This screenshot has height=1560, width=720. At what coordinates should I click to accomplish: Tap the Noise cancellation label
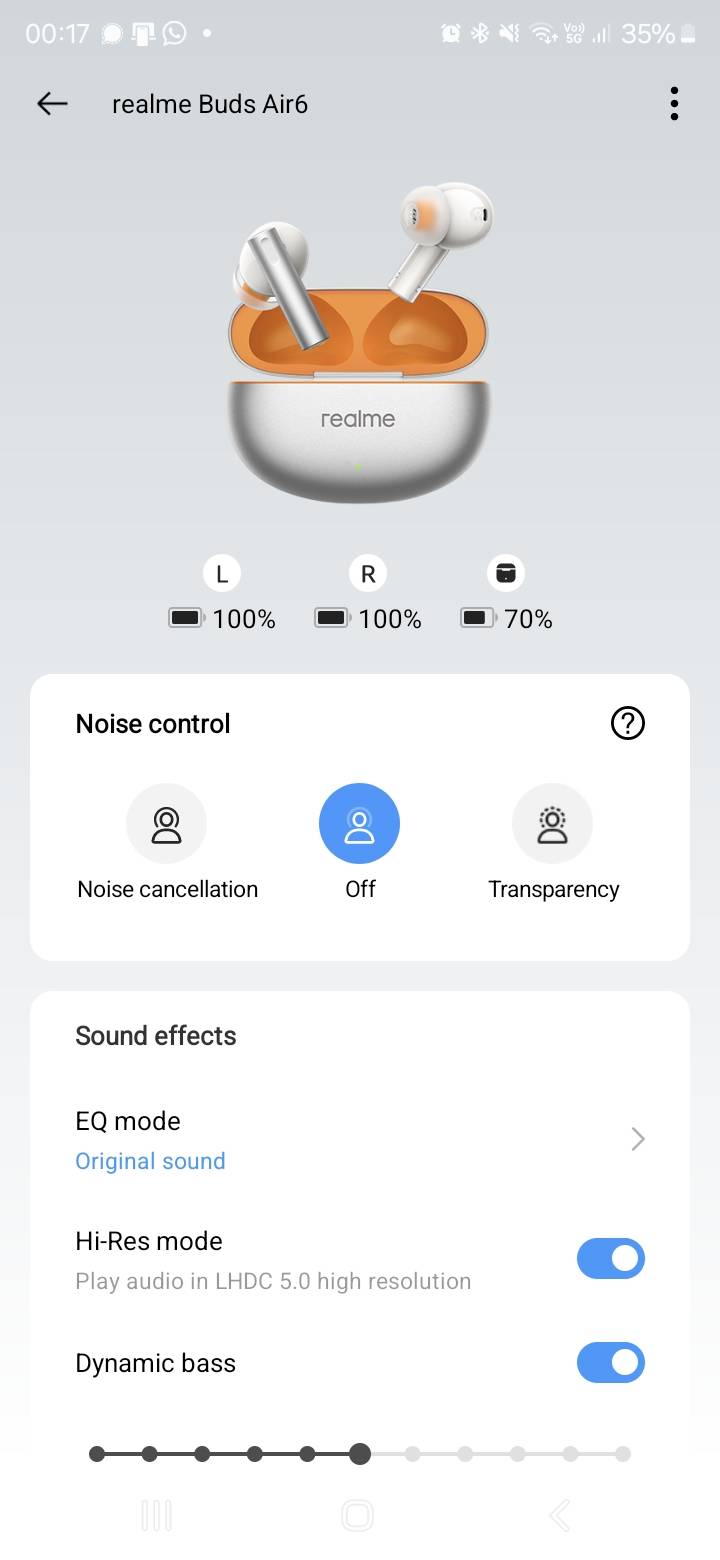coord(167,889)
